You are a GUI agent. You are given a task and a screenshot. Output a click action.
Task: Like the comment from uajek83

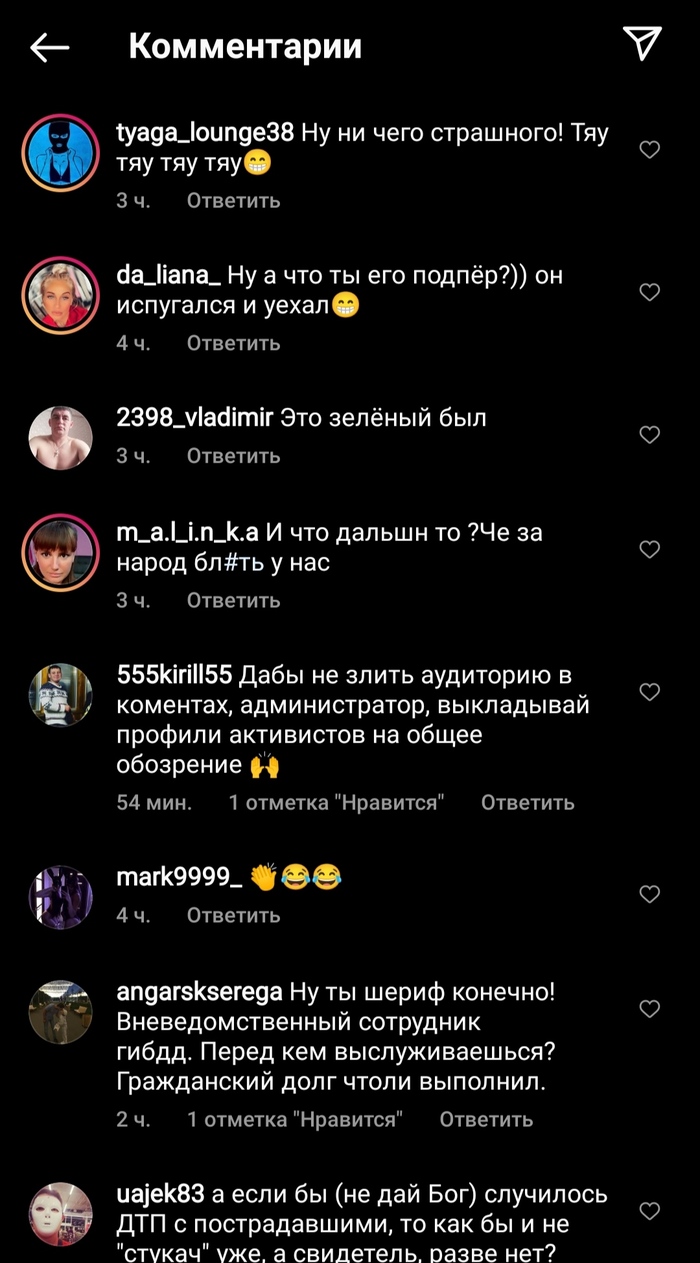pyautogui.click(x=650, y=1211)
